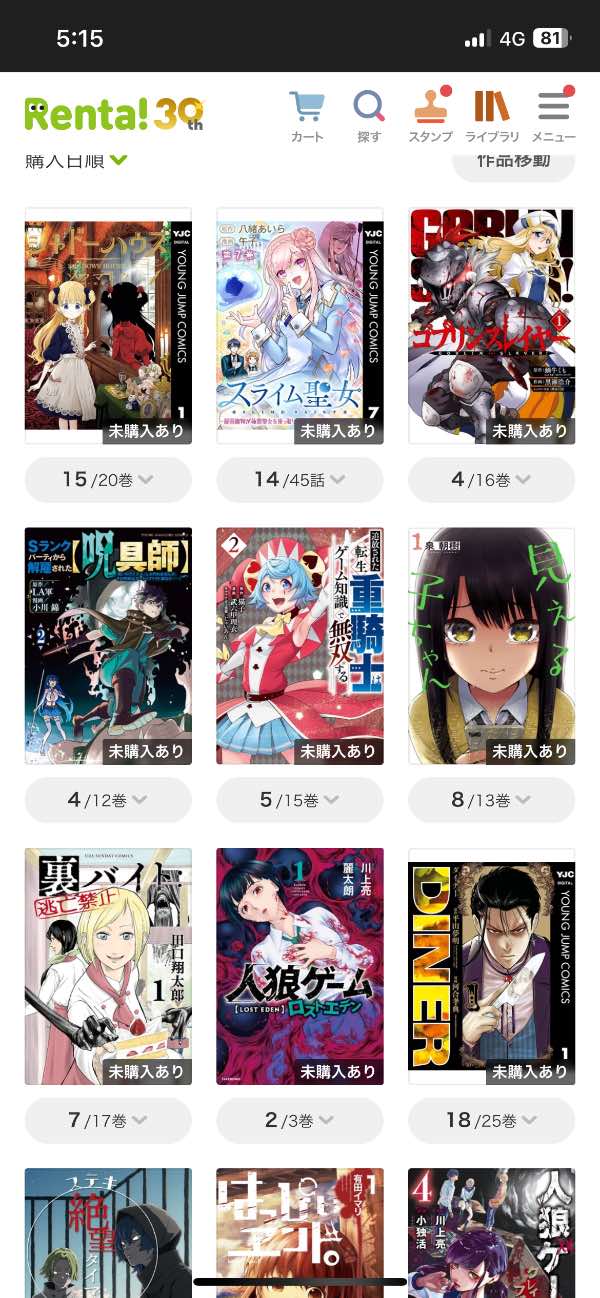
Task: Go to ライブラリ library
Action: [492, 116]
